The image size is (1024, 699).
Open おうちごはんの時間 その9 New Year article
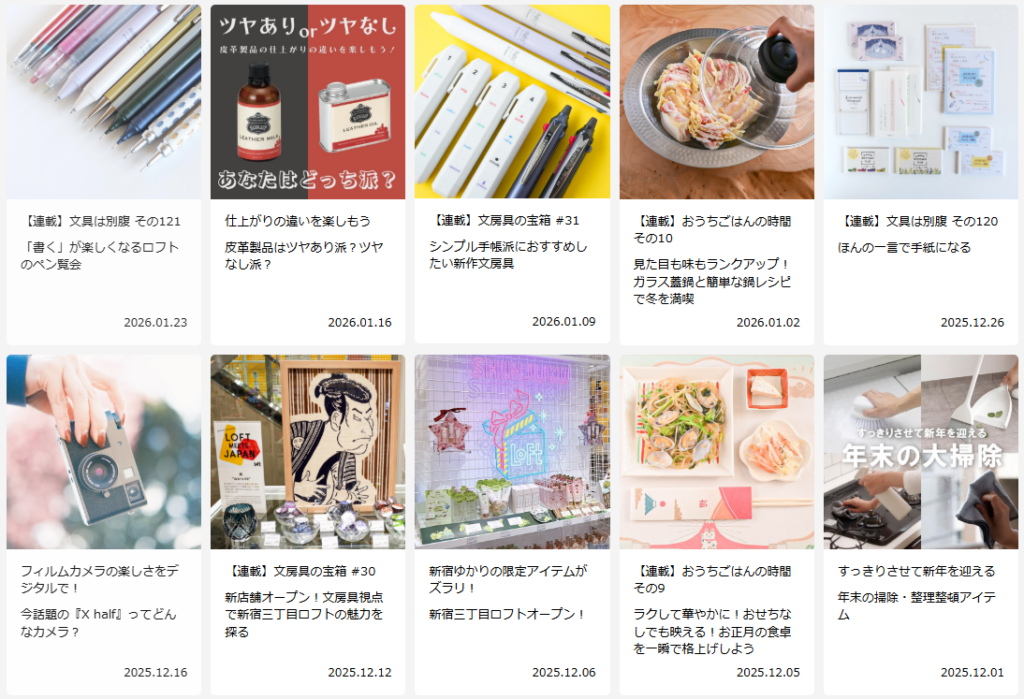716,452
